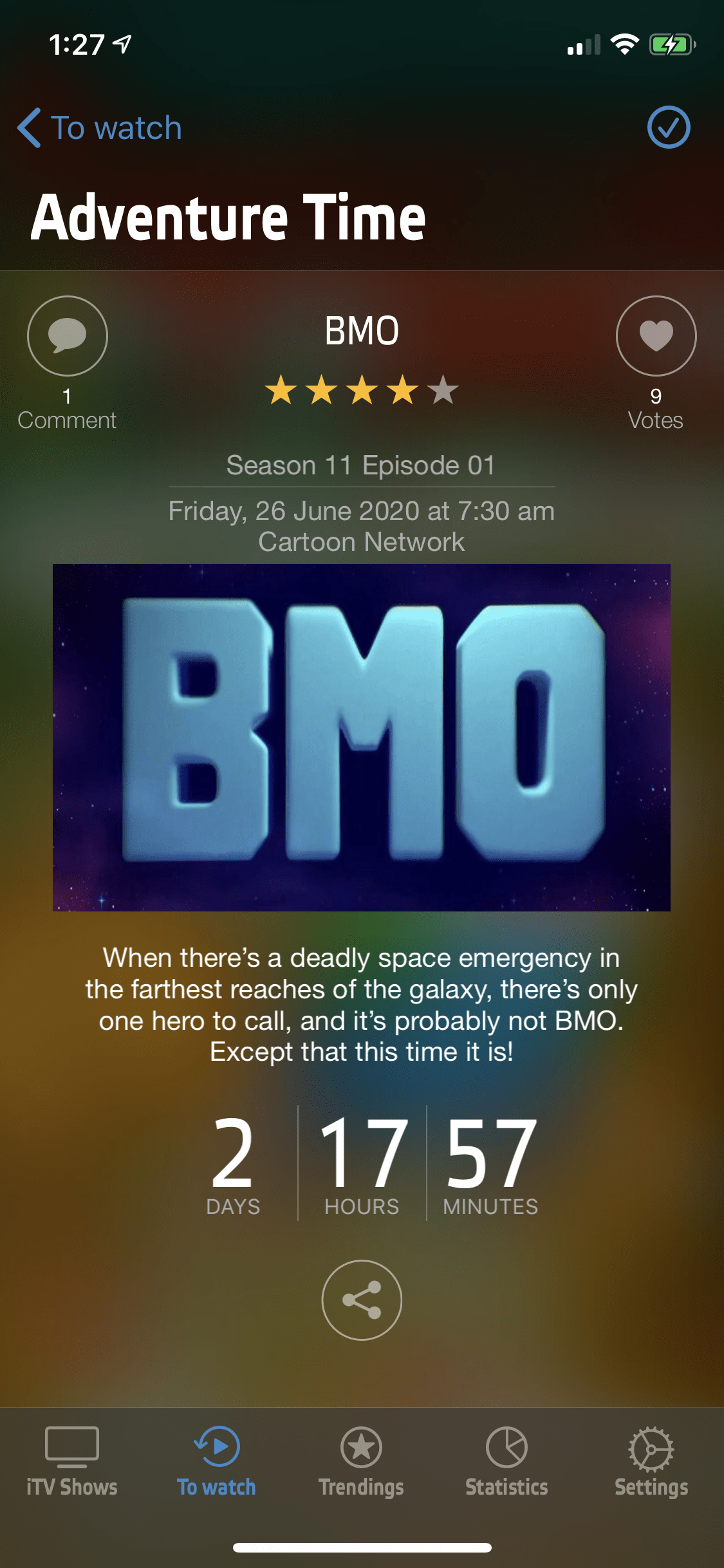Go back to To watch list
724x1568 pixels.
(100, 127)
